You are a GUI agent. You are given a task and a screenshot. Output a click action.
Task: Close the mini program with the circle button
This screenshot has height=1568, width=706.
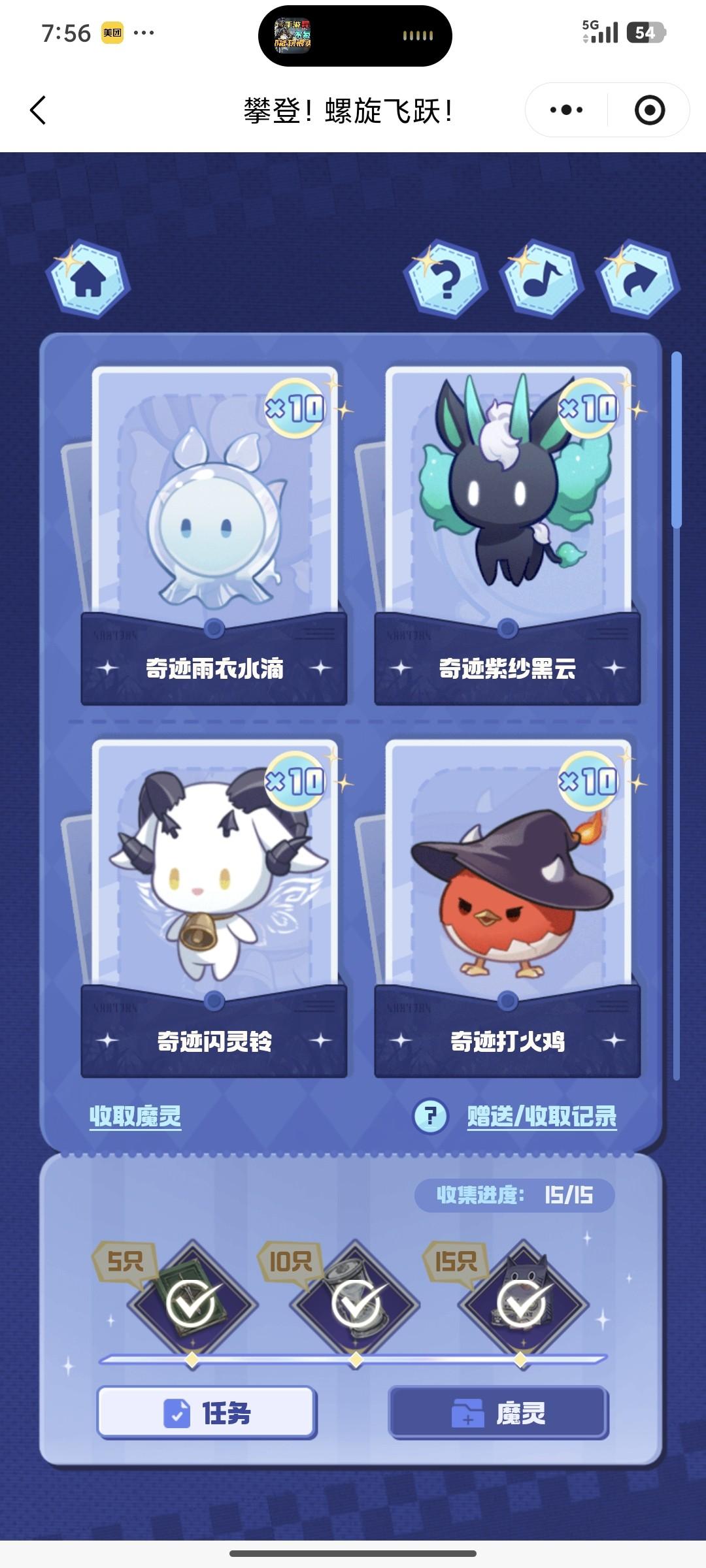click(649, 110)
